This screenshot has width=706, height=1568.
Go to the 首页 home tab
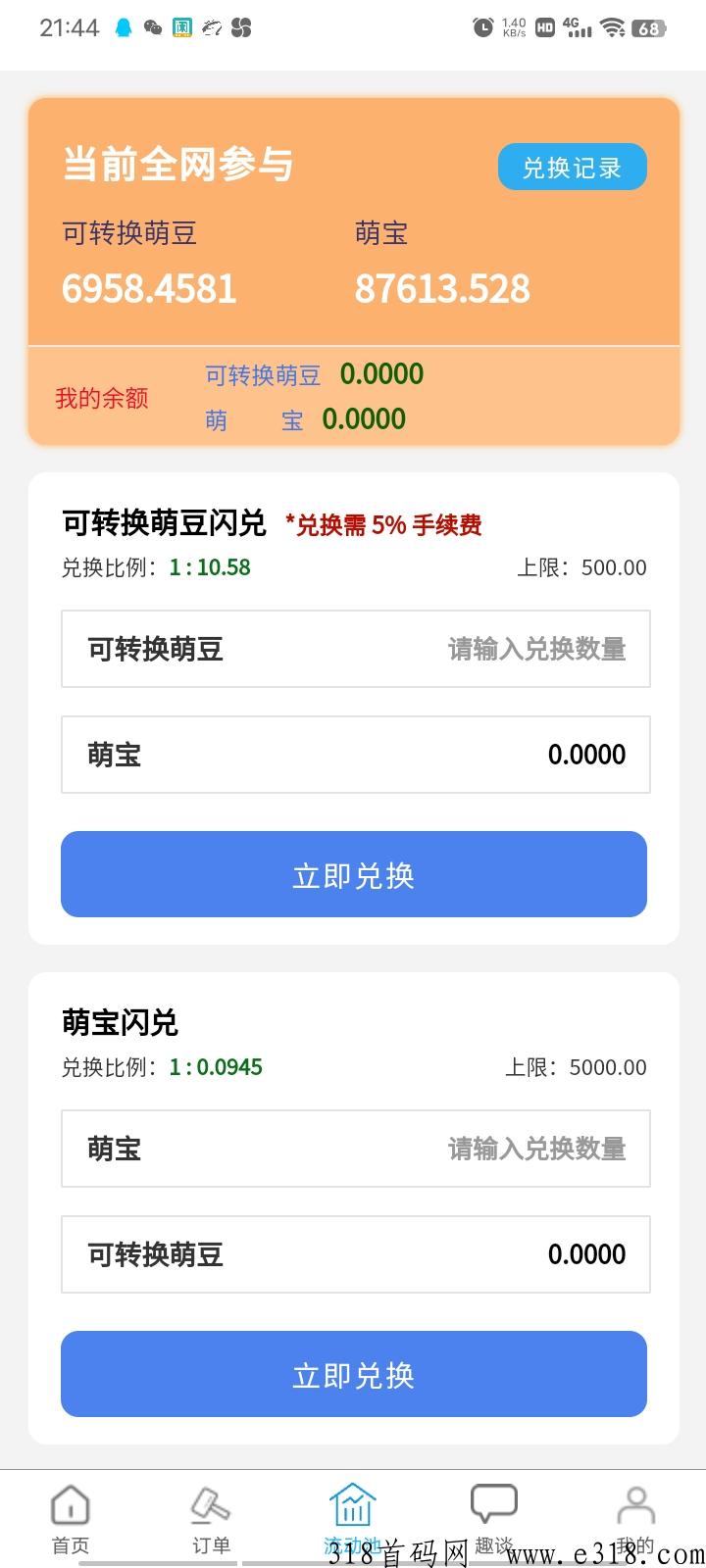(x=71, y=1519)
